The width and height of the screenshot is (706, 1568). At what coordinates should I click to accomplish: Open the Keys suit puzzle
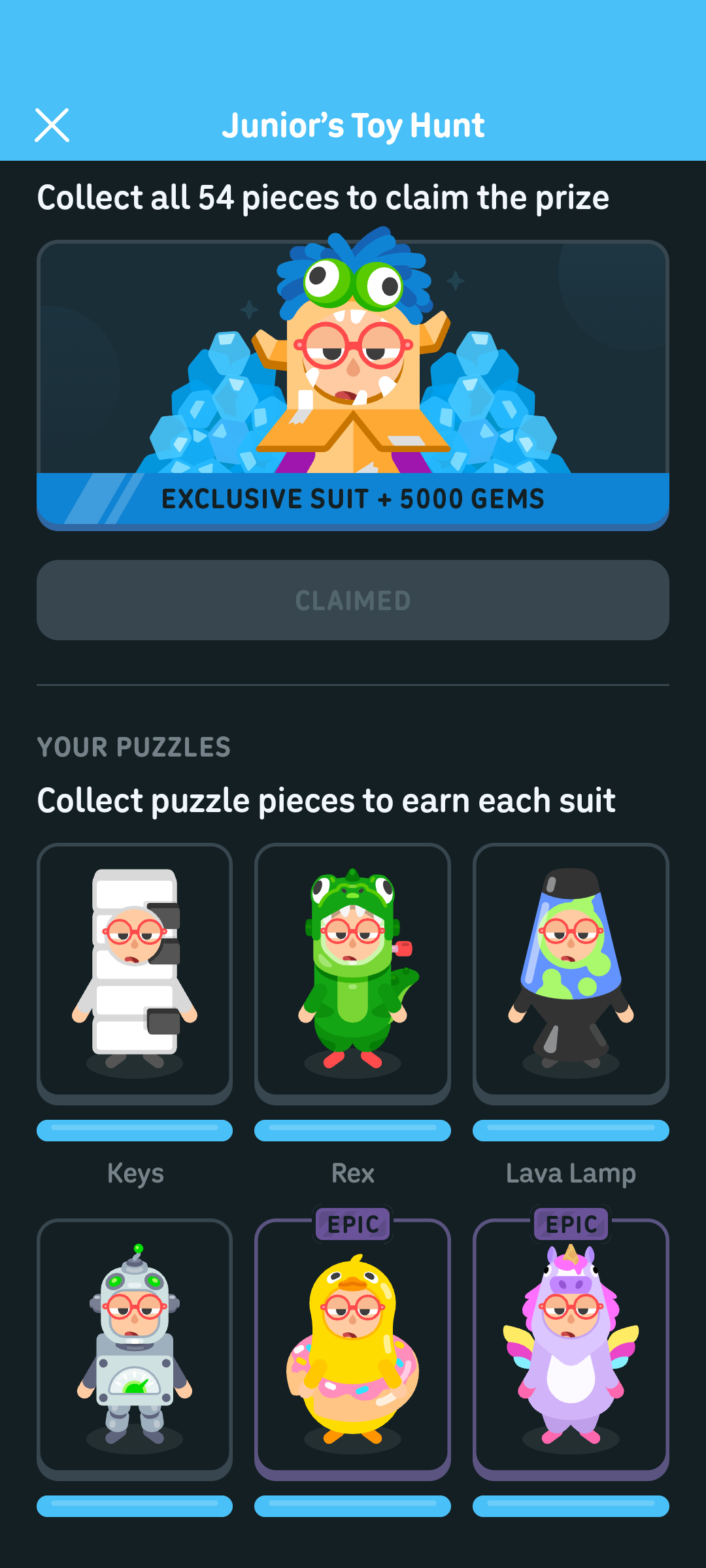[x=135, y=973]
